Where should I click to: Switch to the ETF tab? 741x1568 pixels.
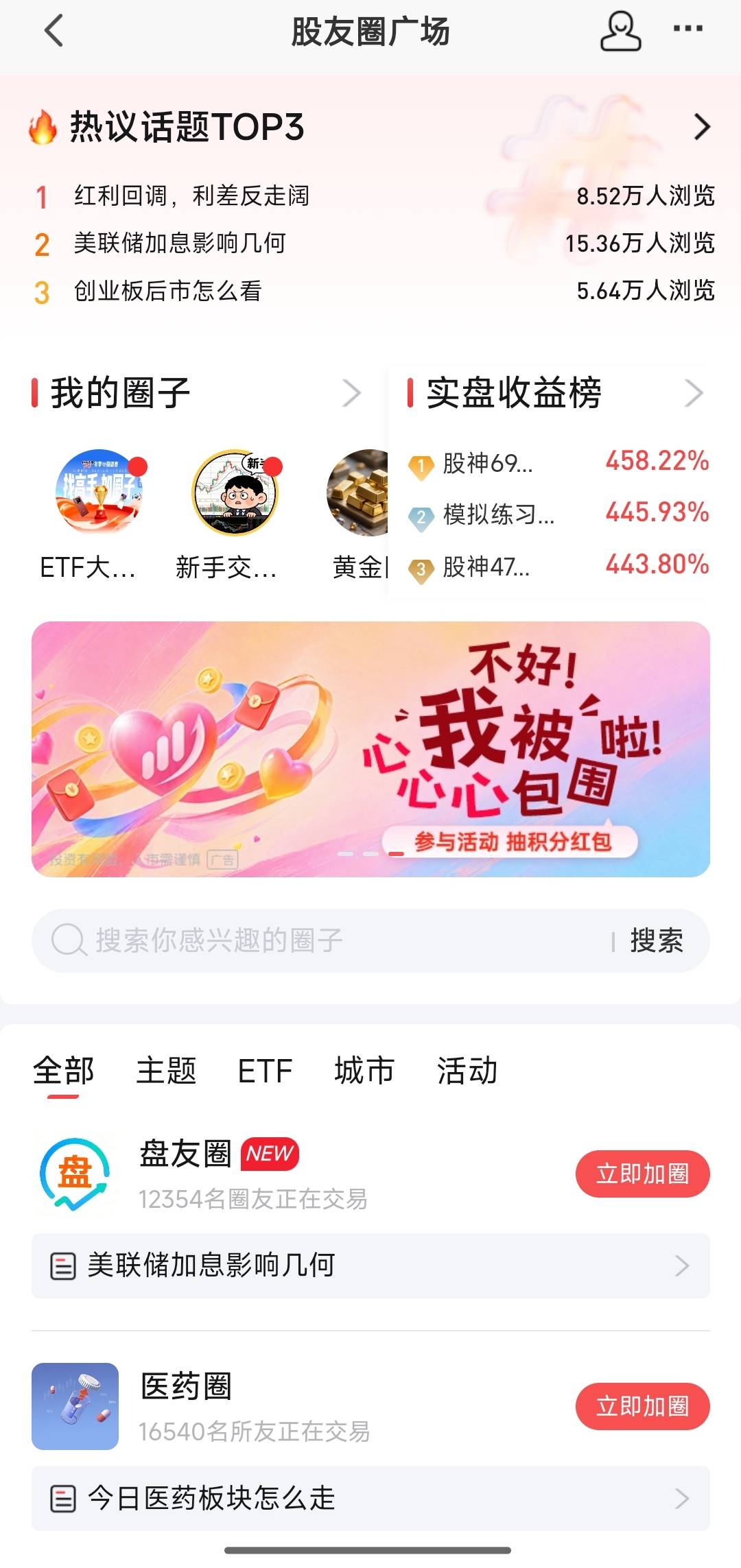(x=265, y=1071)
